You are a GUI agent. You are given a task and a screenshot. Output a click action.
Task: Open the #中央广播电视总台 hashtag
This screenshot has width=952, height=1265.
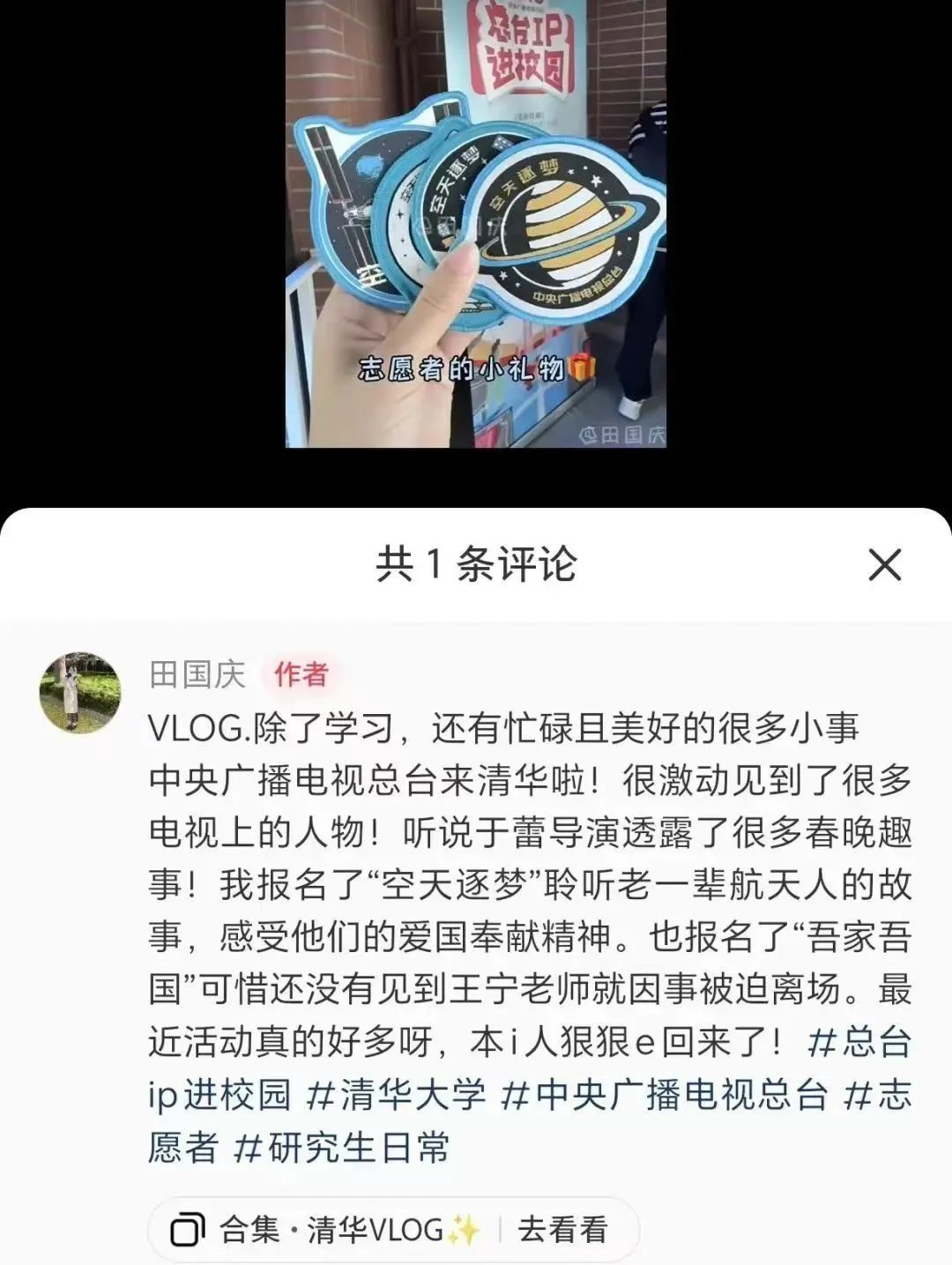click(666, 1096)
